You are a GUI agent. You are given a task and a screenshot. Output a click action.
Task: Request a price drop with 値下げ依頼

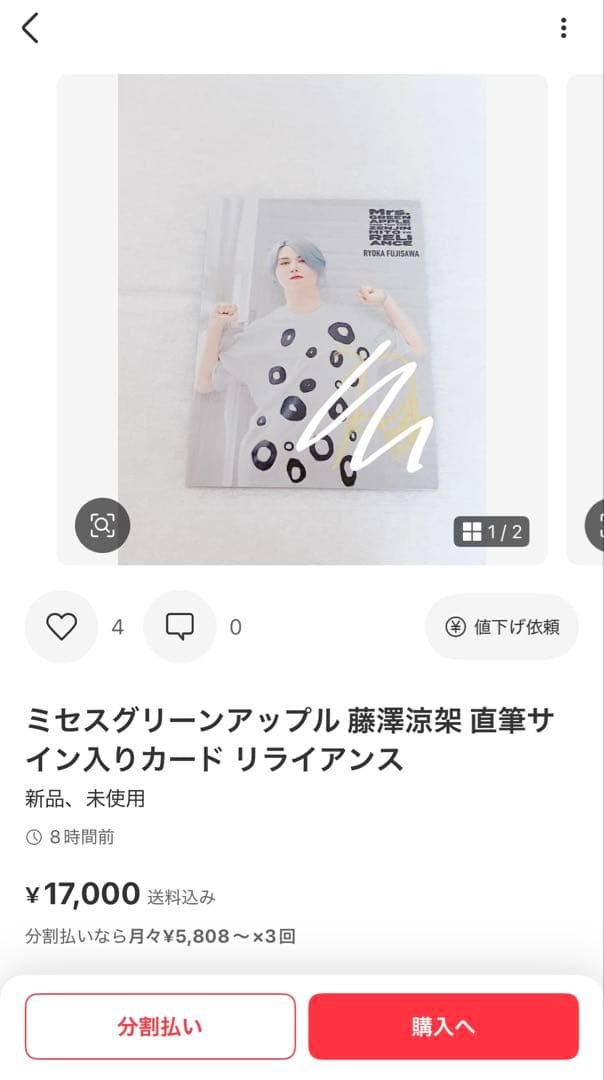click(x=502, y=627)
